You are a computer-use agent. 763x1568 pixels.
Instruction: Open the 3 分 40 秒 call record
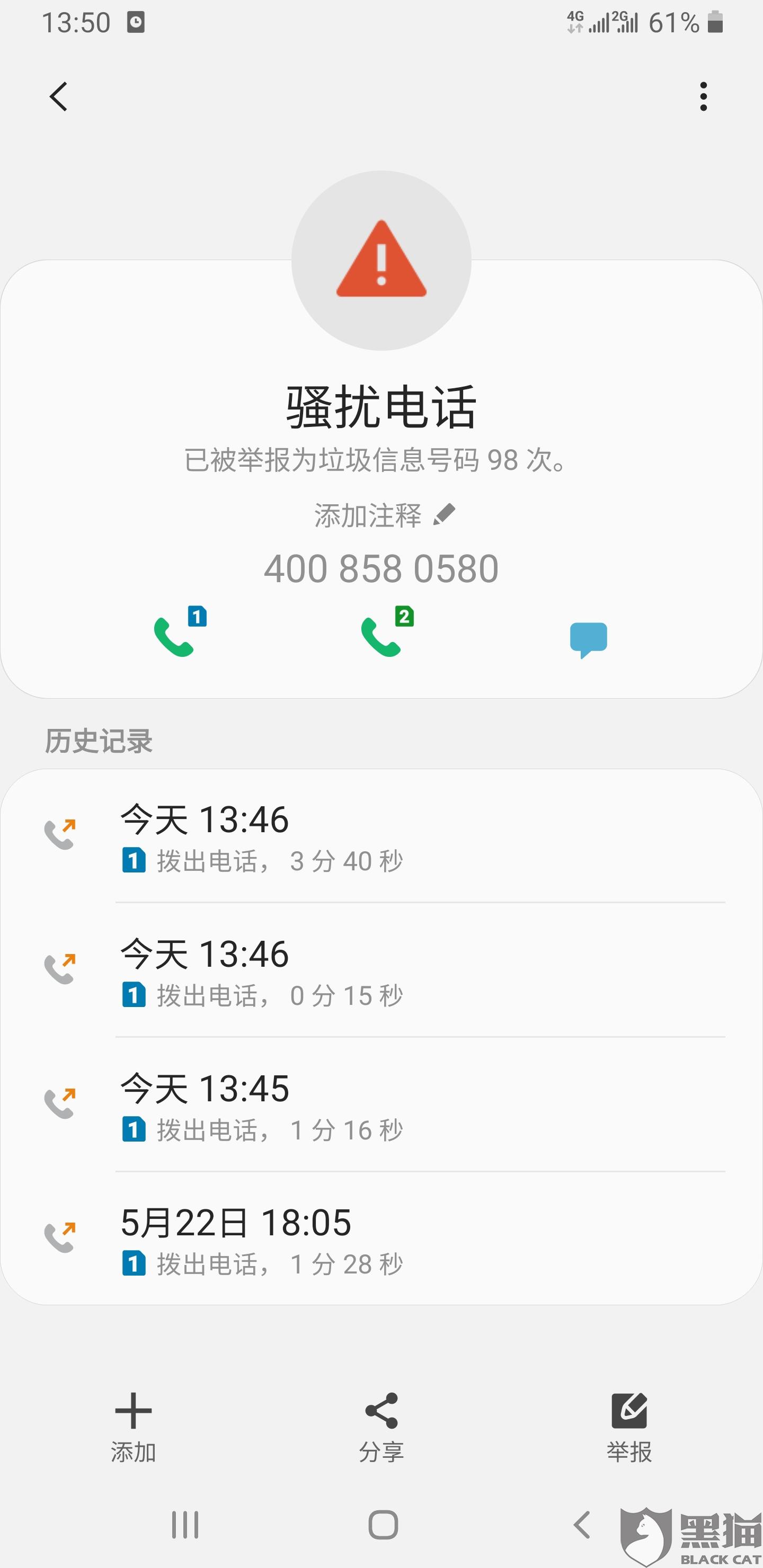tap(381, 837)
